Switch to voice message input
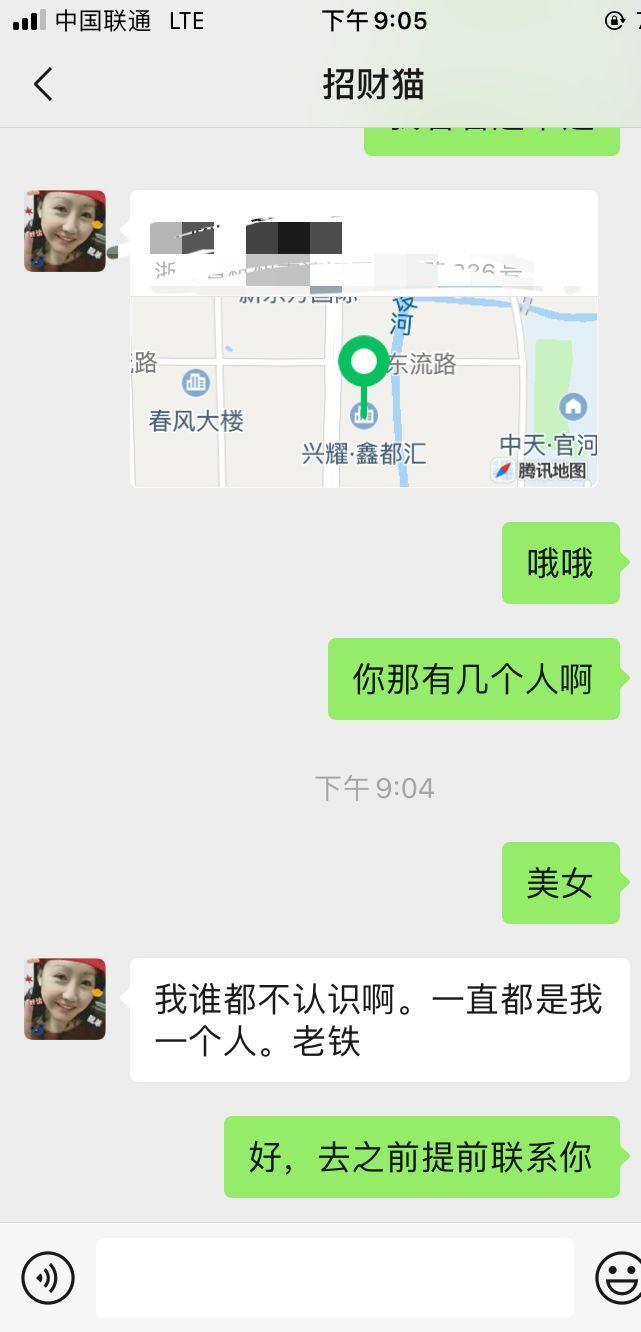 (48, 1277)
